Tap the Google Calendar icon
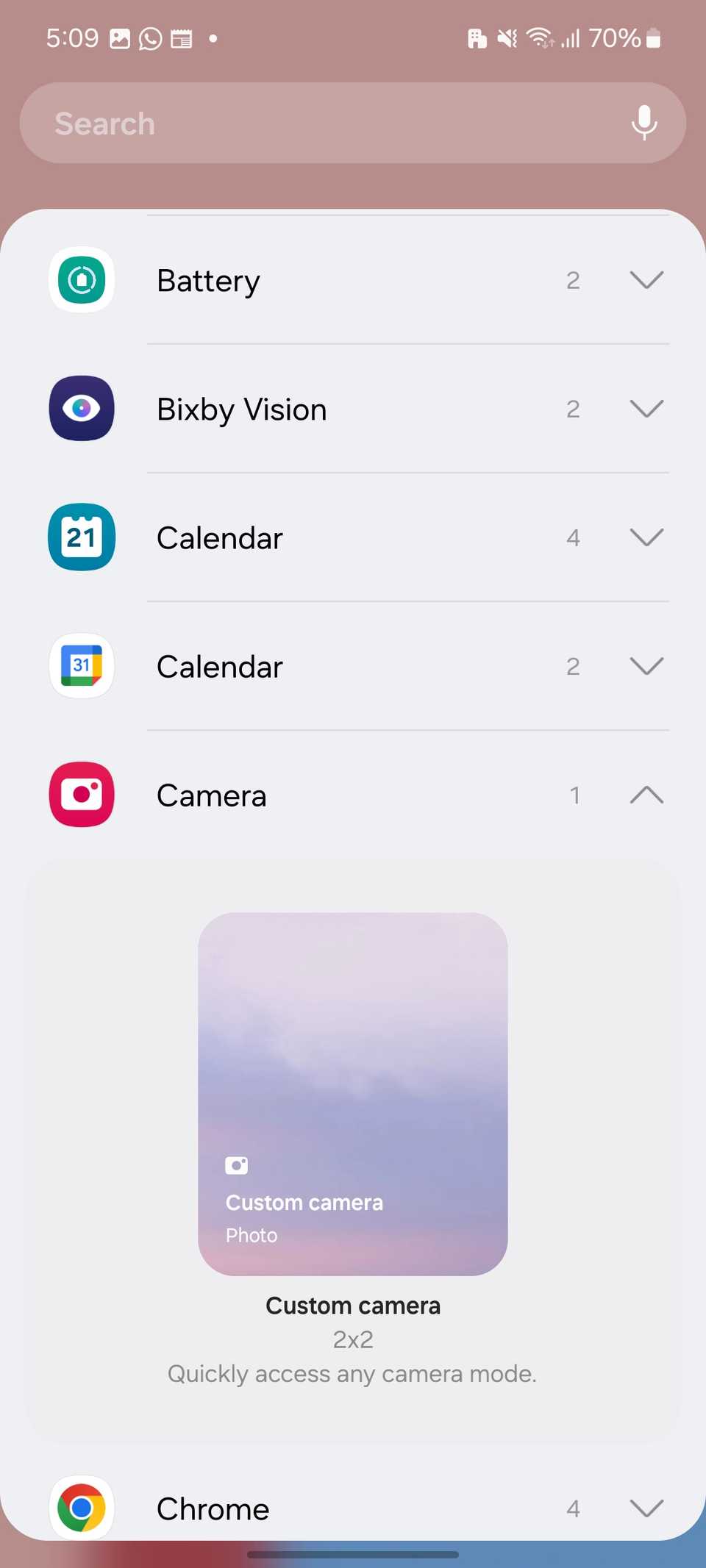 (81, 666)
